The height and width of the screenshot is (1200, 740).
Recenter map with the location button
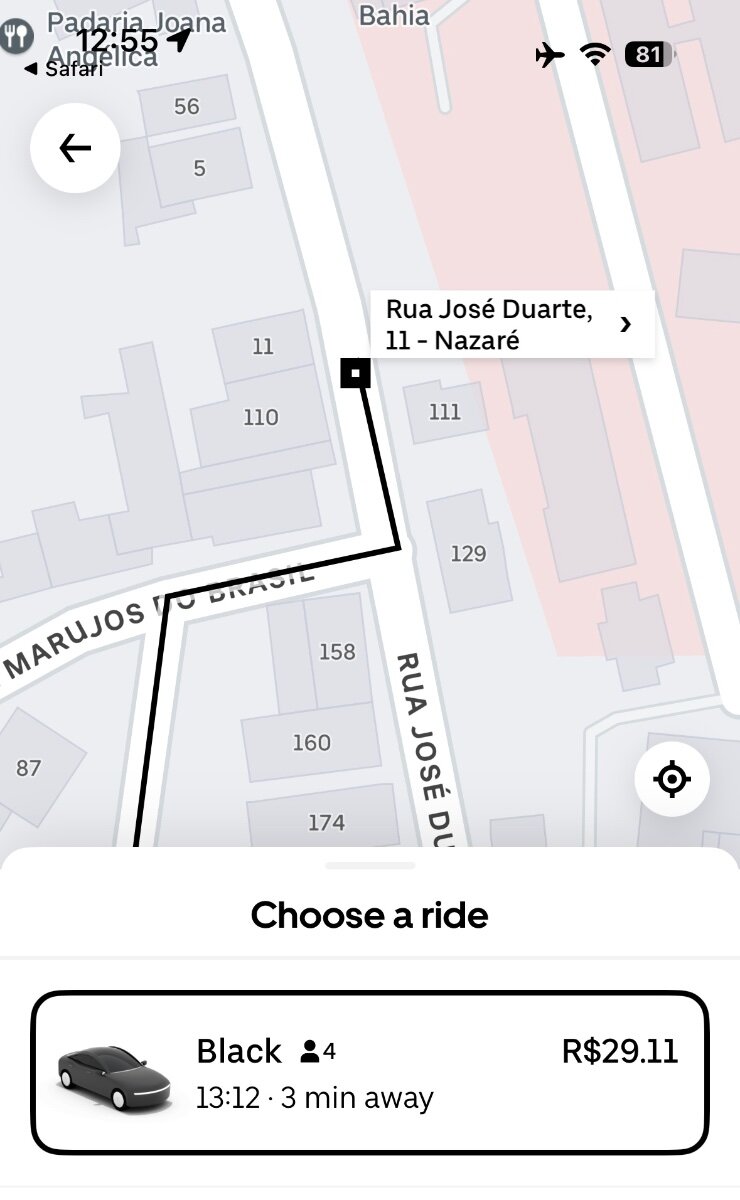pos(672,779)
